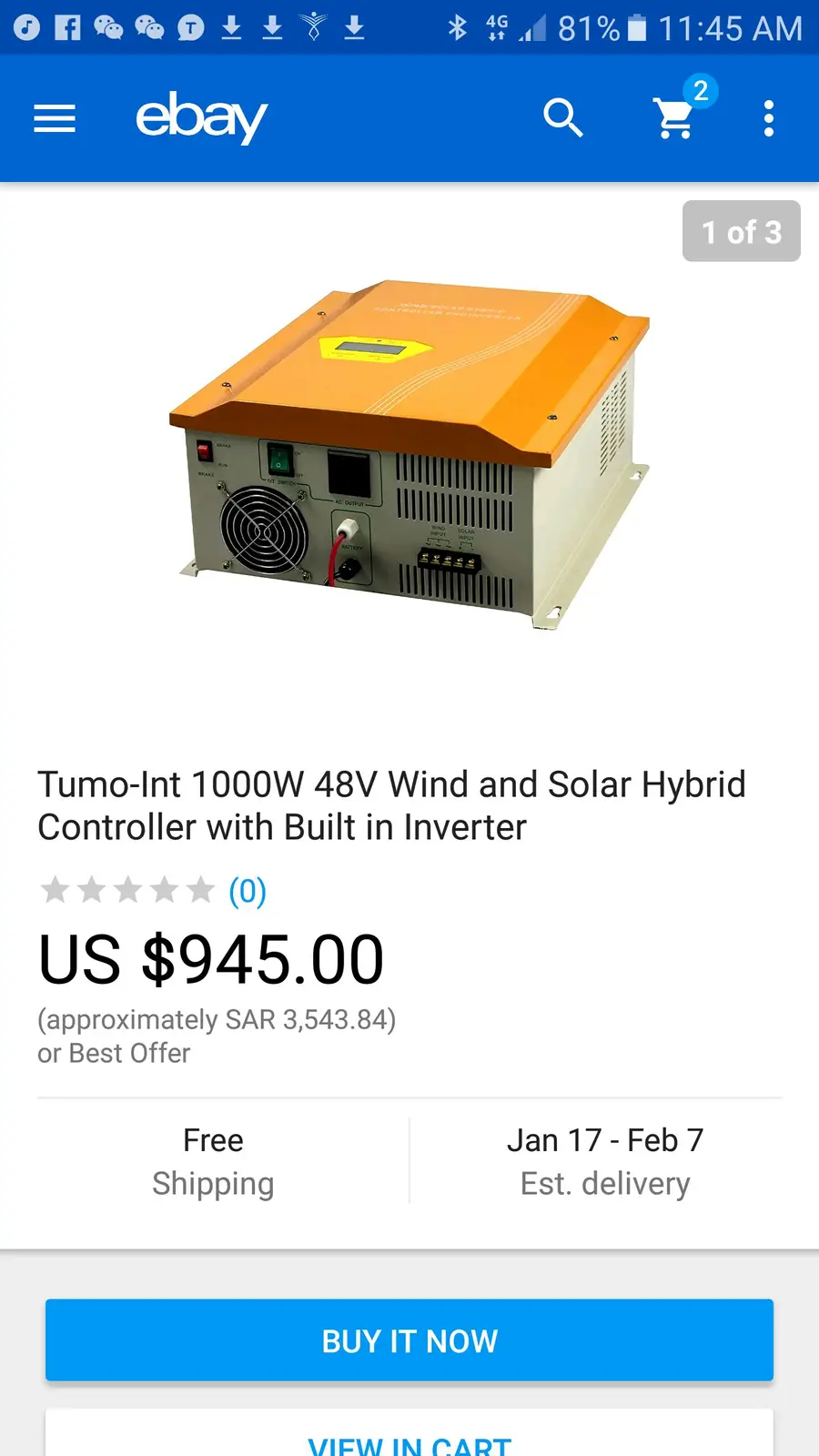Open the three-dot overflow menu
Screen dimensions: 819x1456
pos(769,118)
